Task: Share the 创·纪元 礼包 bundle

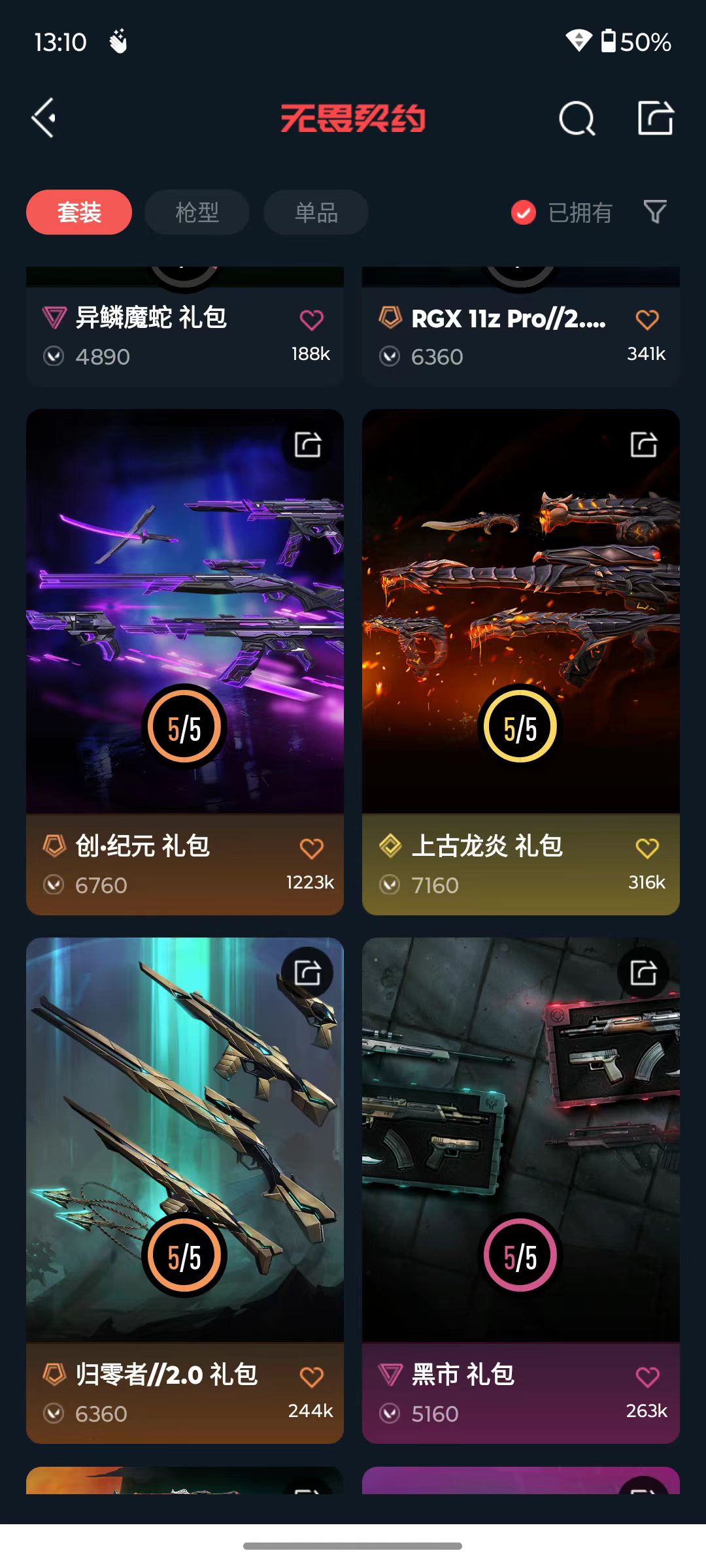Action: coord(308,445)
